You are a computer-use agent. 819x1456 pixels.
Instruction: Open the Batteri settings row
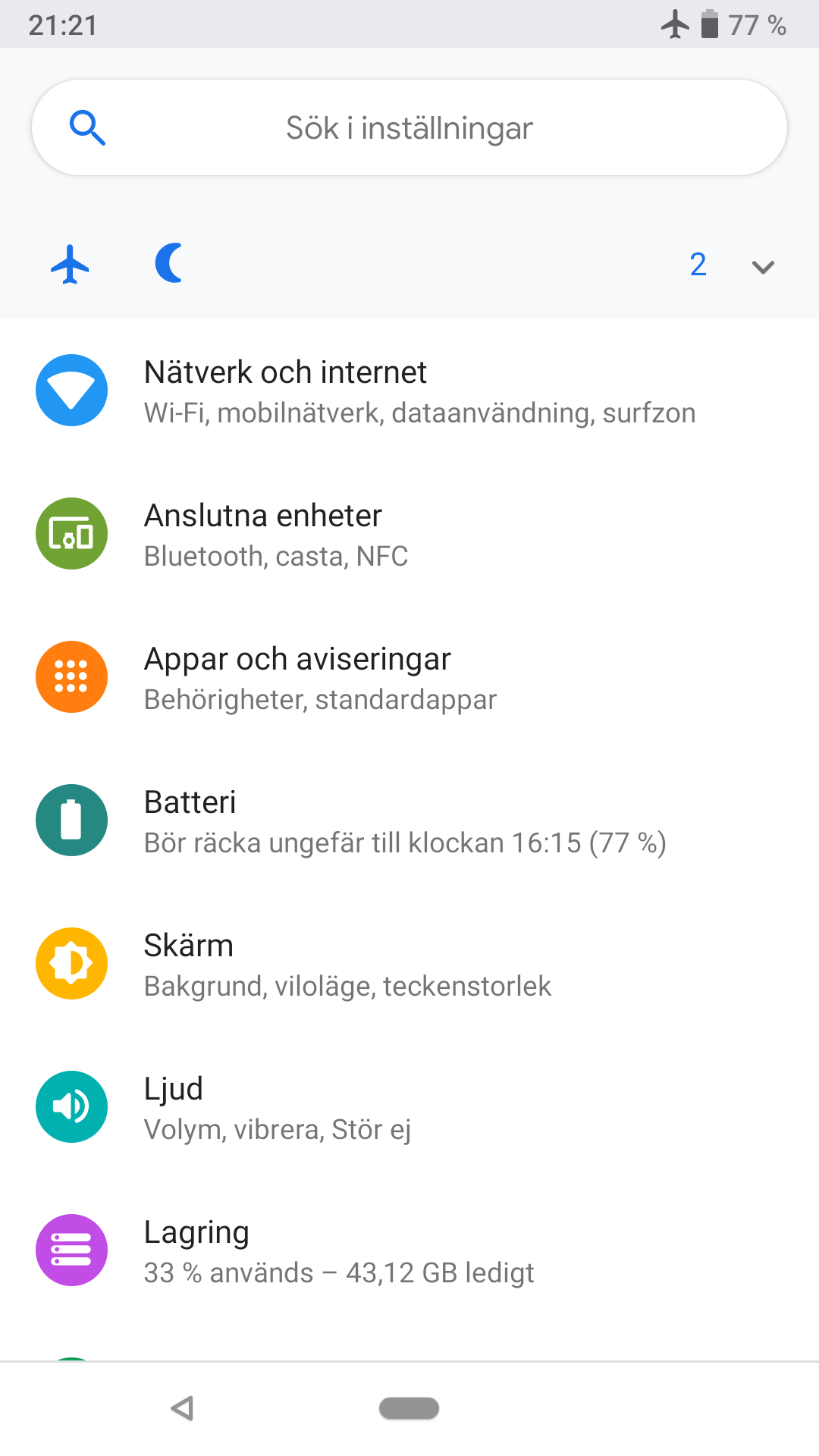[409, 821]
